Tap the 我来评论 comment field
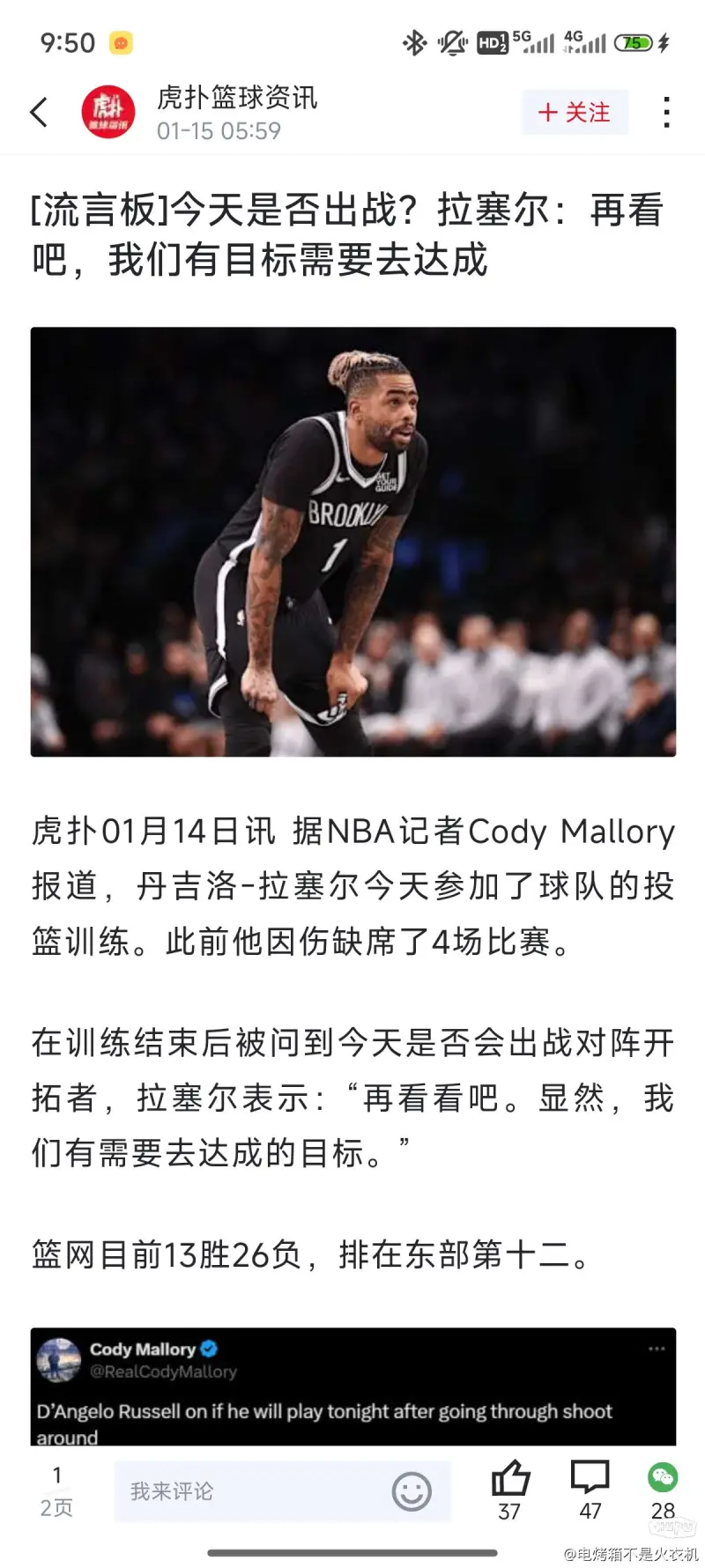The height and width of the screenshot is (1568, 705). [x=247, y=1491]
